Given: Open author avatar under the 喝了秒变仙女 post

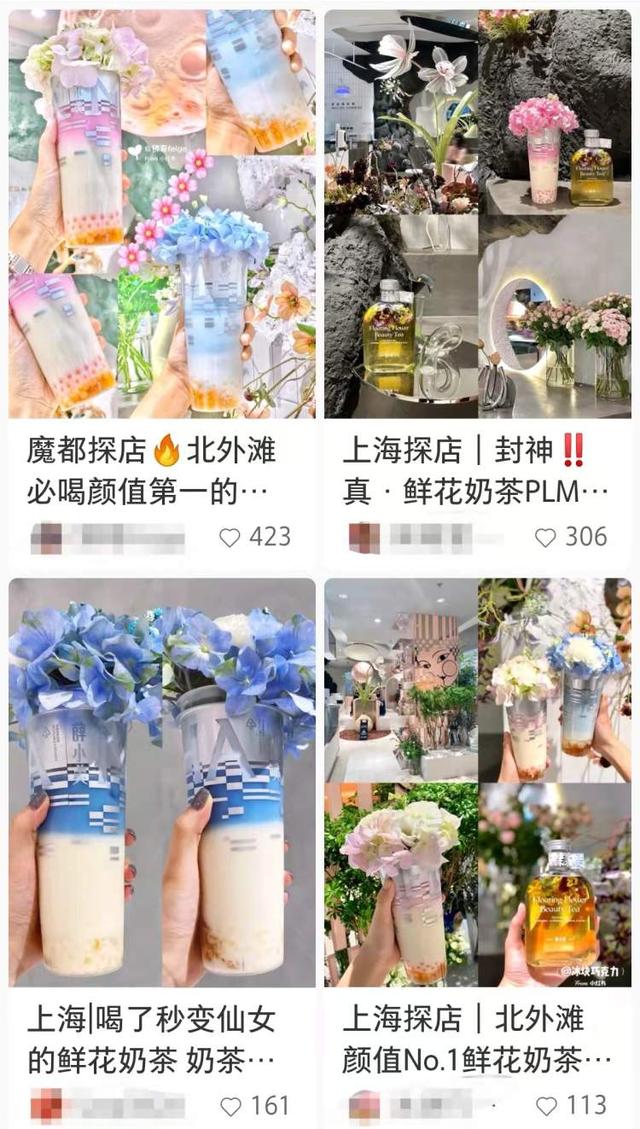Looking at the screenshot, I should coord(47,1105).
